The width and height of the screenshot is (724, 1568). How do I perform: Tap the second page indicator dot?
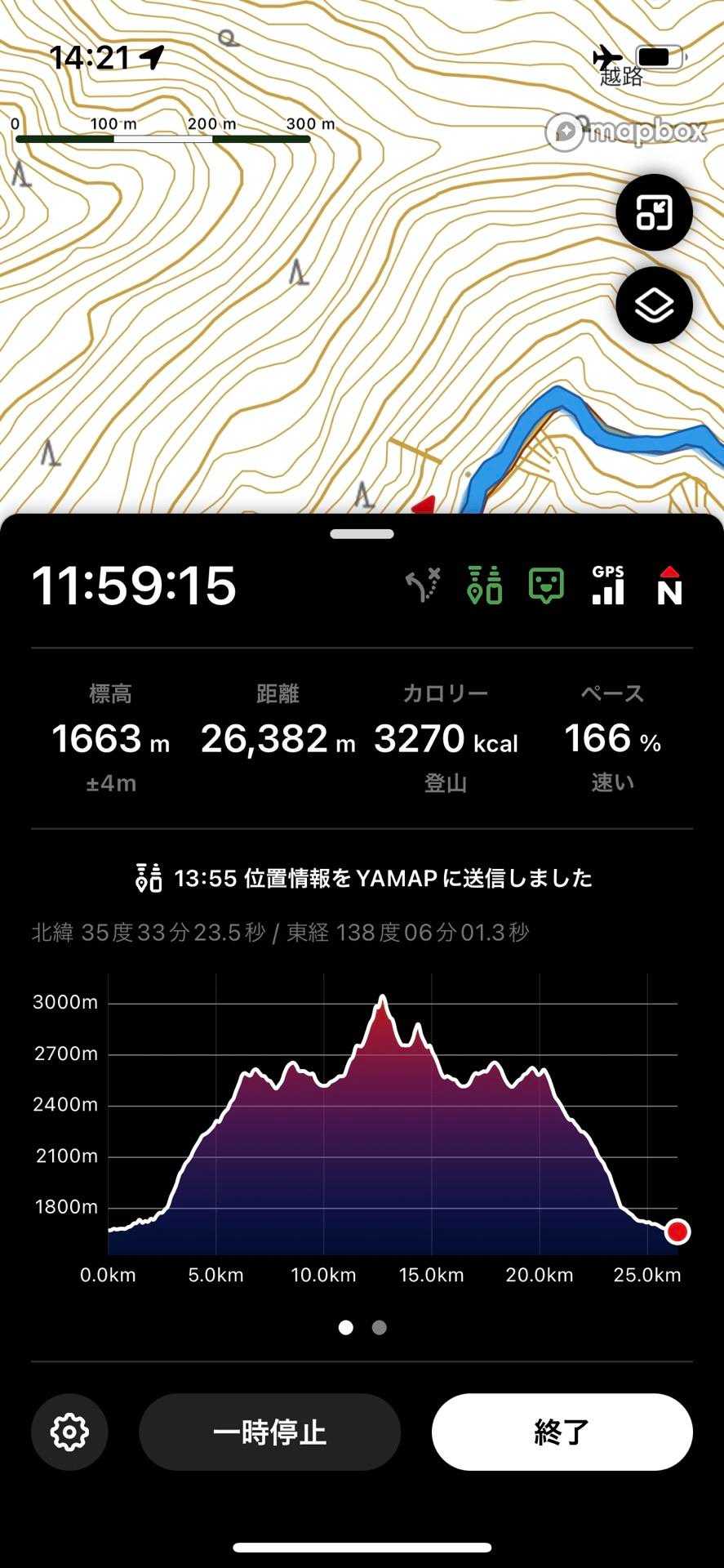379,1327
